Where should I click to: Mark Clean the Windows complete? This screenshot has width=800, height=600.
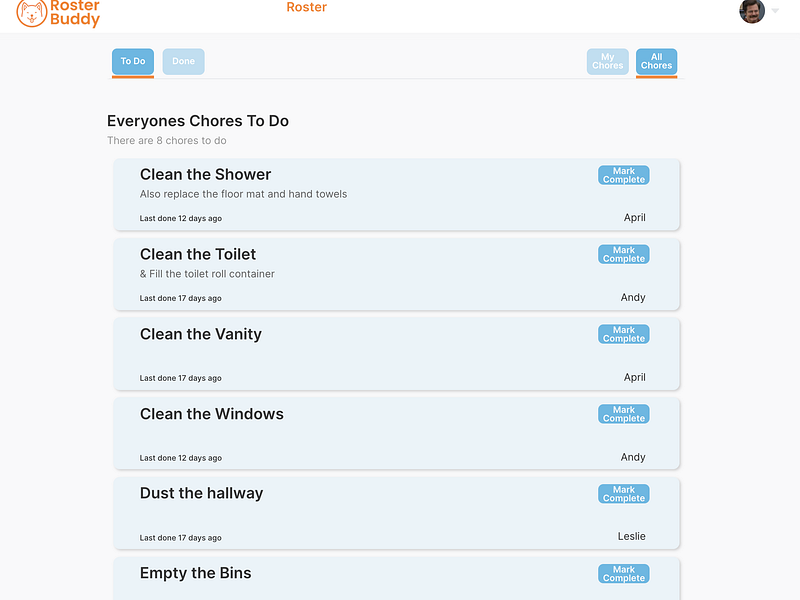[624, 414]
